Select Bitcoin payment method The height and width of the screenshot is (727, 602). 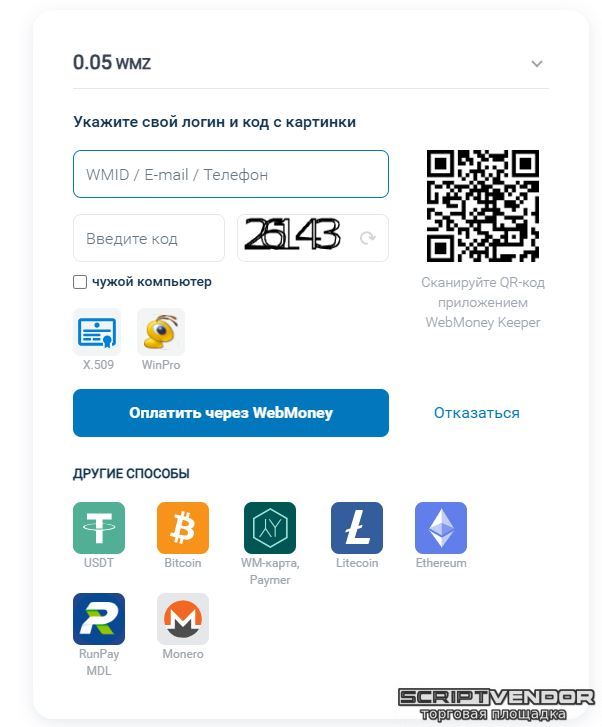pos(183,528)
